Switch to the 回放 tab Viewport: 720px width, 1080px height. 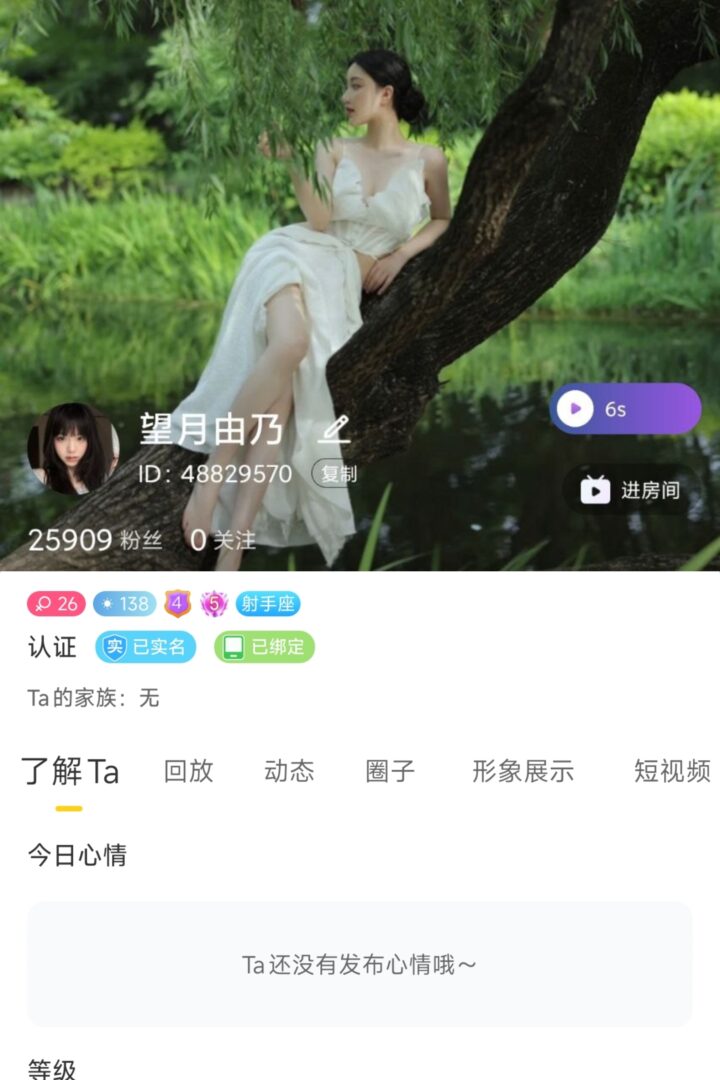click(188, 771)
